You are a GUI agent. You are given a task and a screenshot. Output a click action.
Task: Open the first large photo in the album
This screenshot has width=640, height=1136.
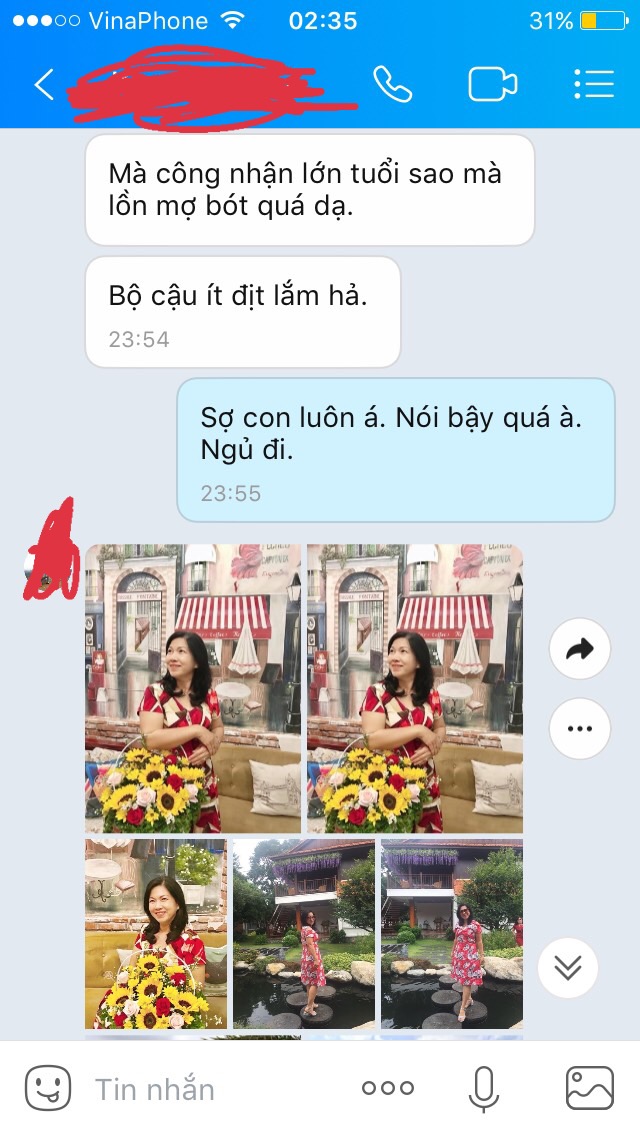[193, 688]
